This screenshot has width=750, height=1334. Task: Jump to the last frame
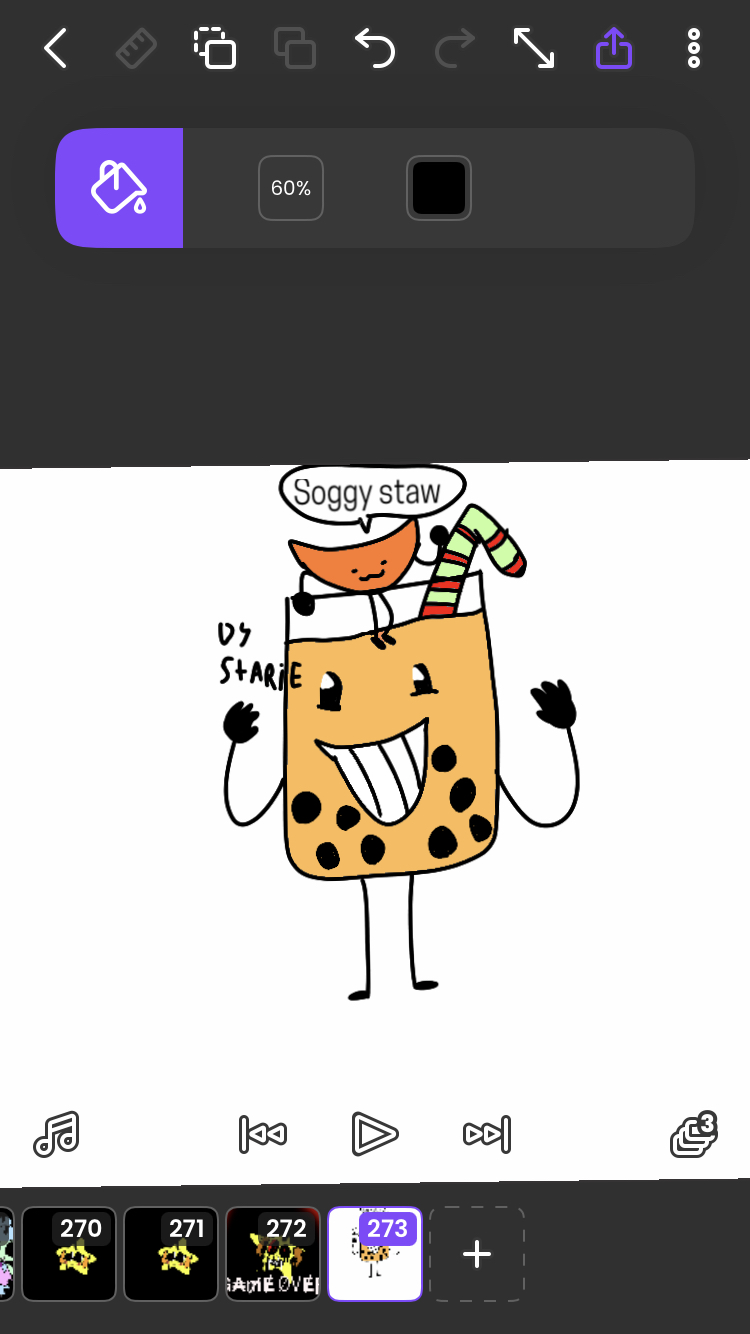click(x=487, y=1134)
